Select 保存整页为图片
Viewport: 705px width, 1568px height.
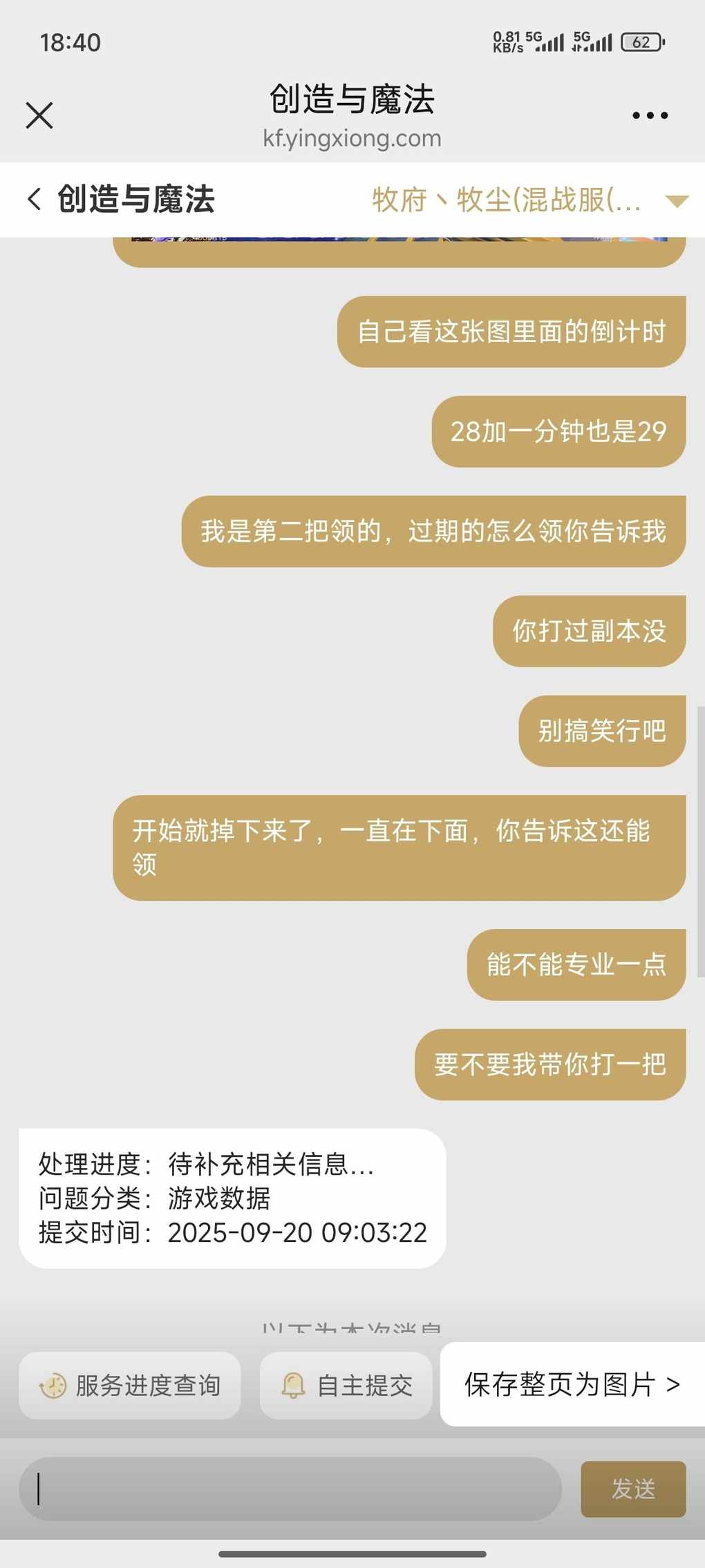tap(572, 1384)
